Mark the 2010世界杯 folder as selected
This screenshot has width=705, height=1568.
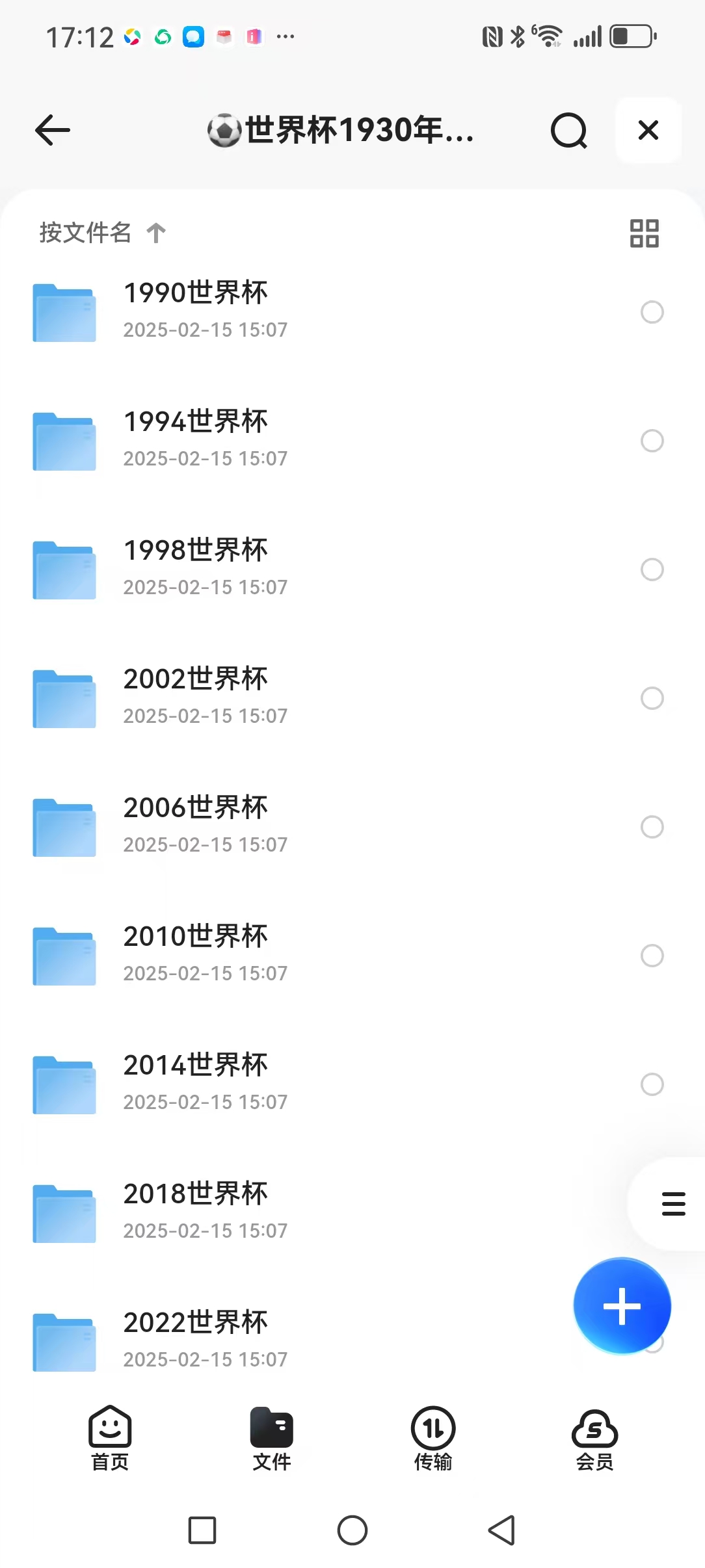[652, 956]
